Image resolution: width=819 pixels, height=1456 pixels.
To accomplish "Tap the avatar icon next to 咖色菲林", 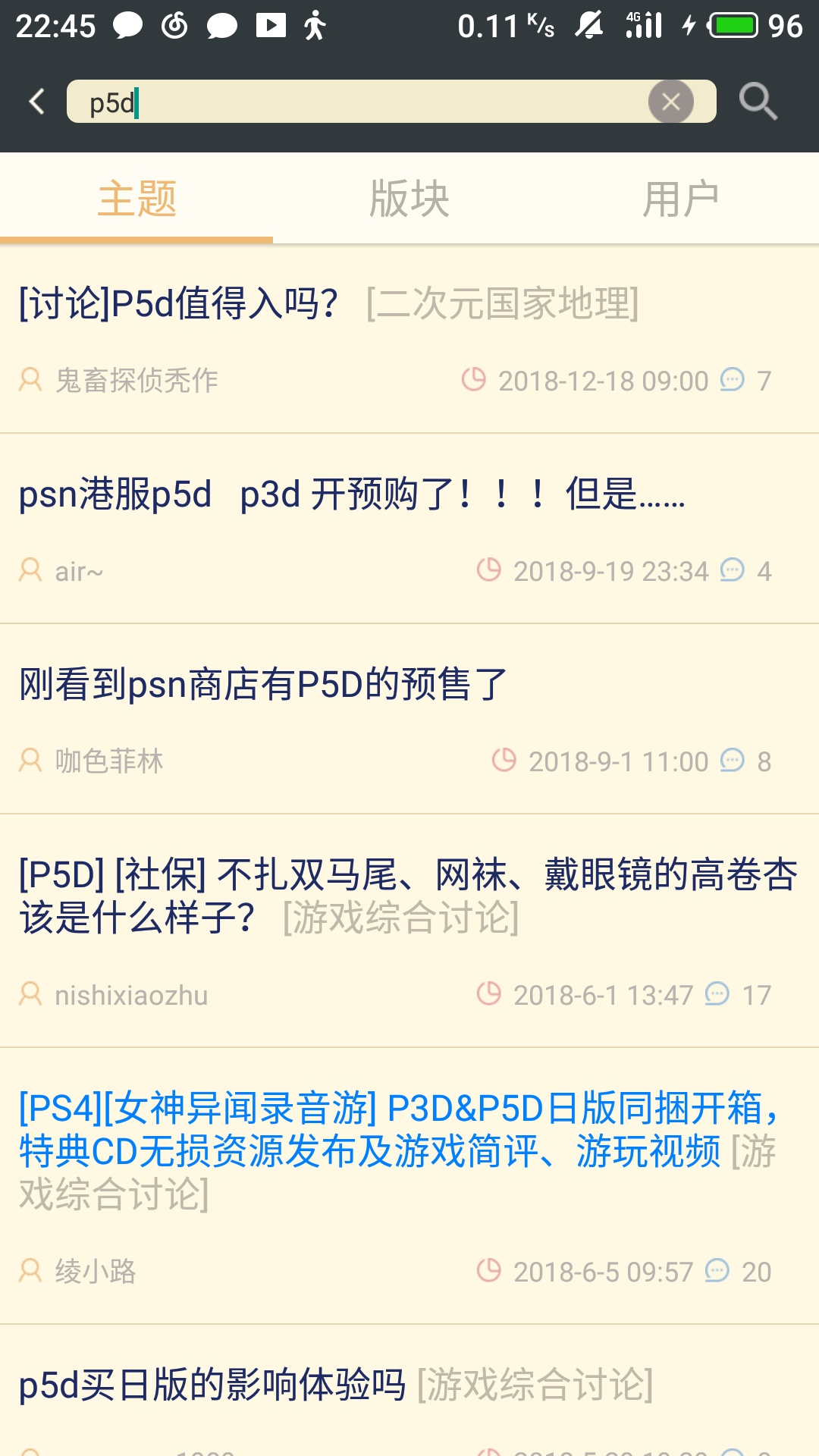I will 29,760.
